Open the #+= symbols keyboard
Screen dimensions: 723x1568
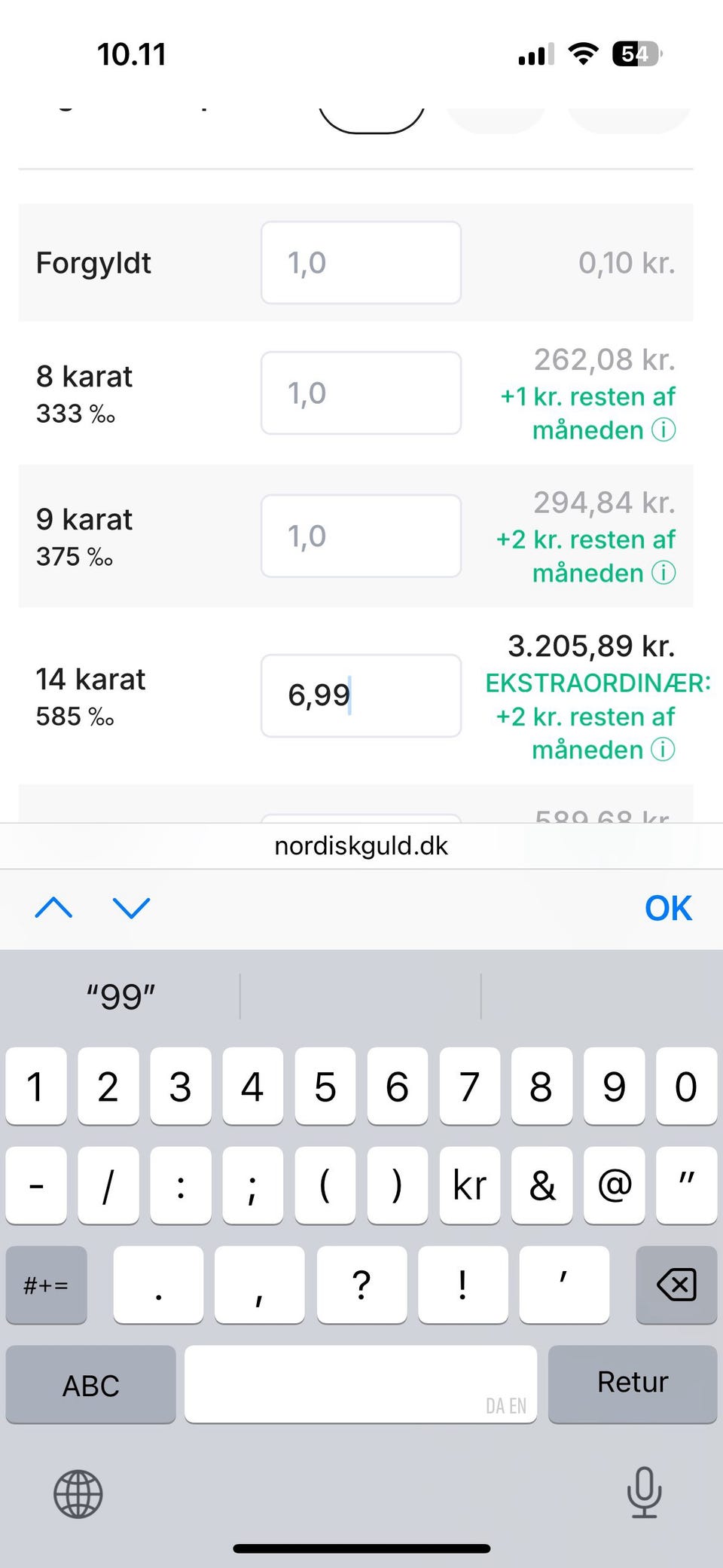46,1285
